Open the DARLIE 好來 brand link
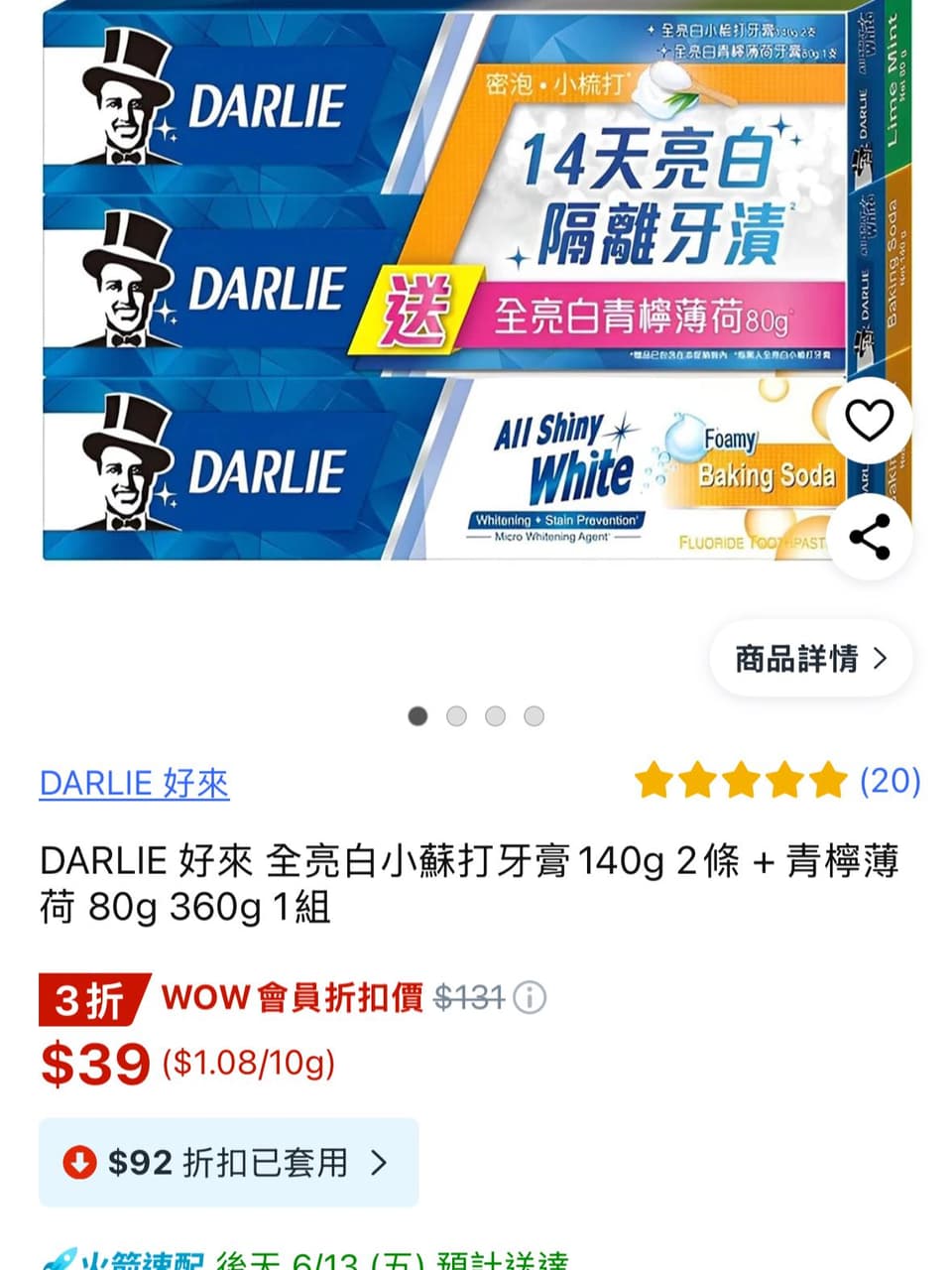952x1270 pixels. [x=135, y=783]
